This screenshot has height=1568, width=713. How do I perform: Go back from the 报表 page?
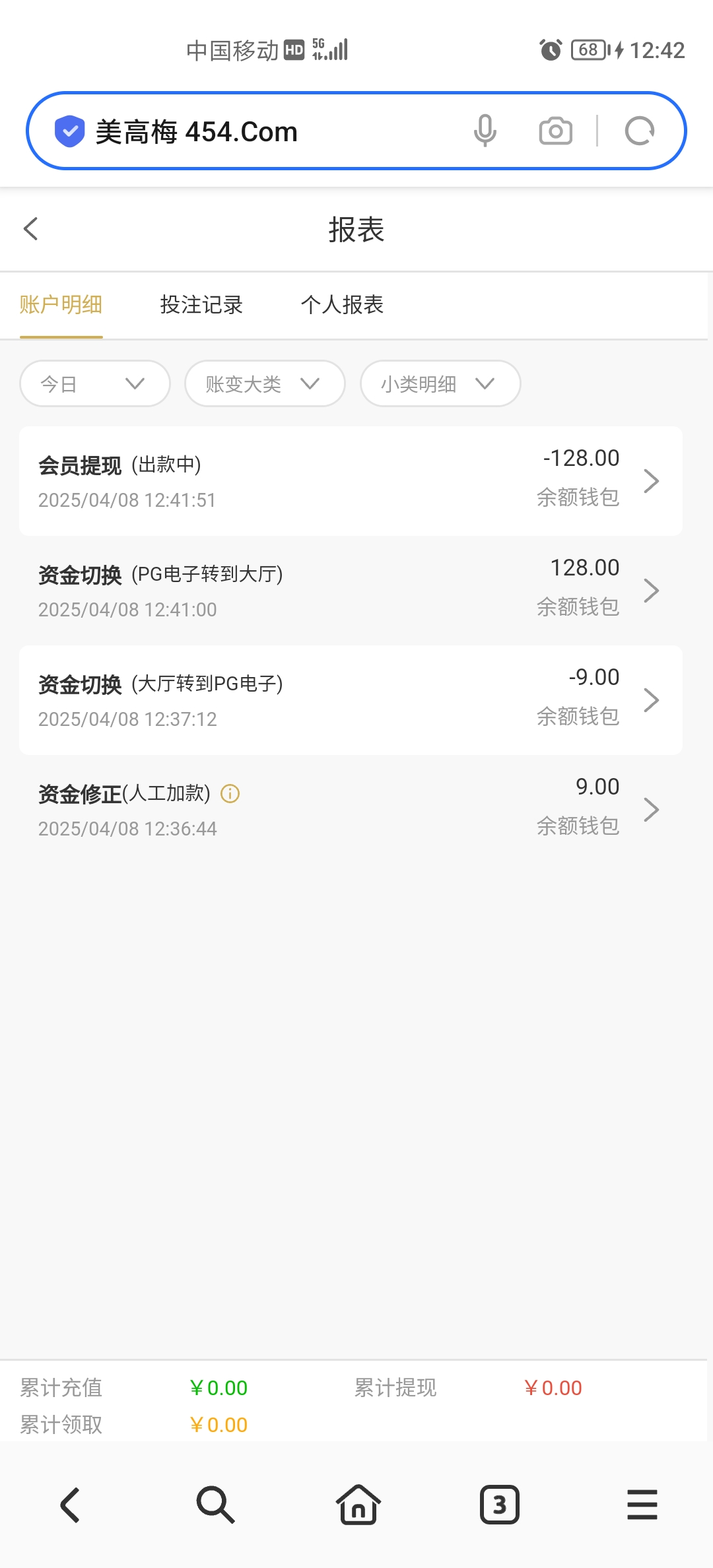click(x=30, y=229)
